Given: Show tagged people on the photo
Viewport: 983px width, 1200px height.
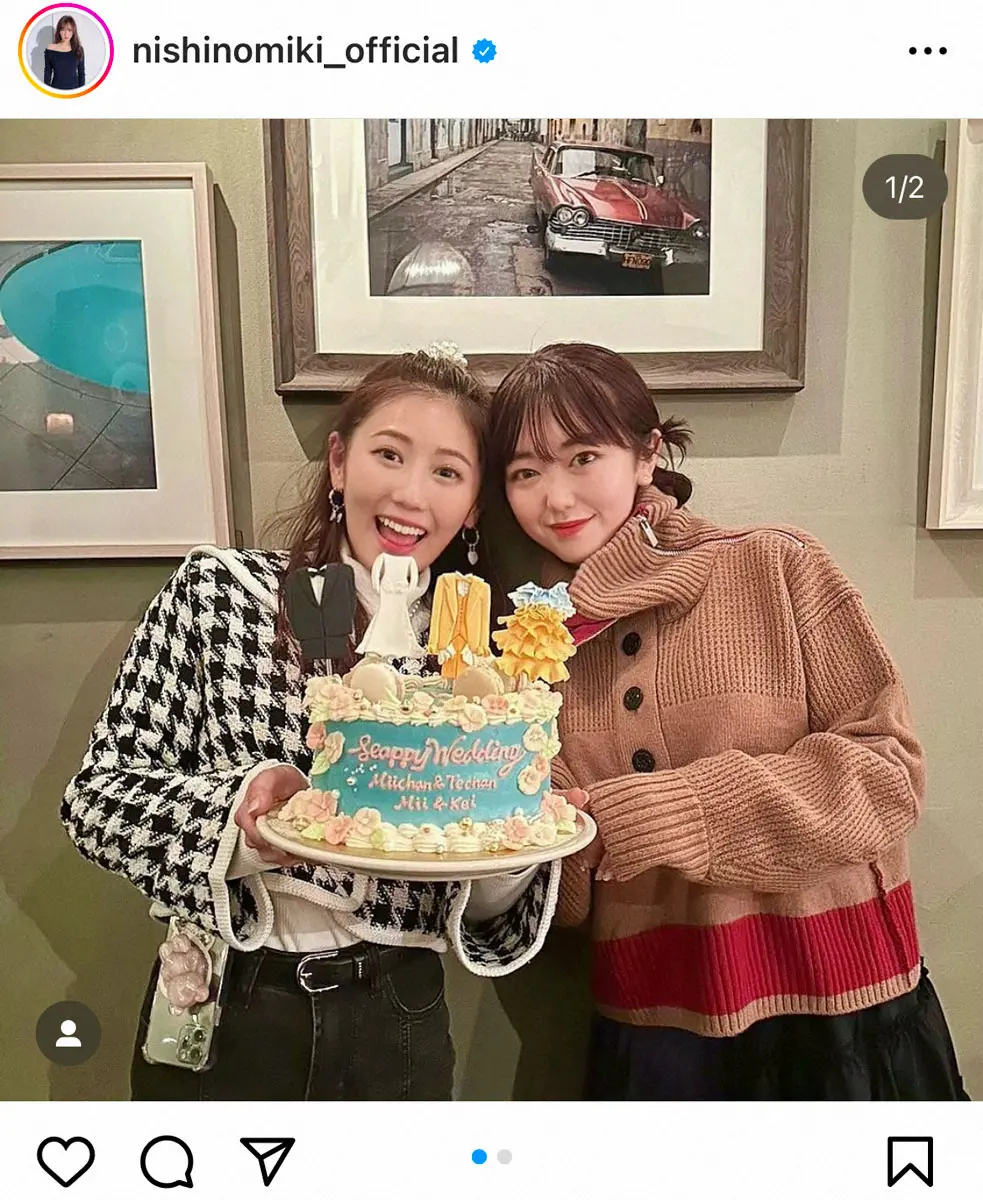Looking at the screenshot, I should point(68,1033).
